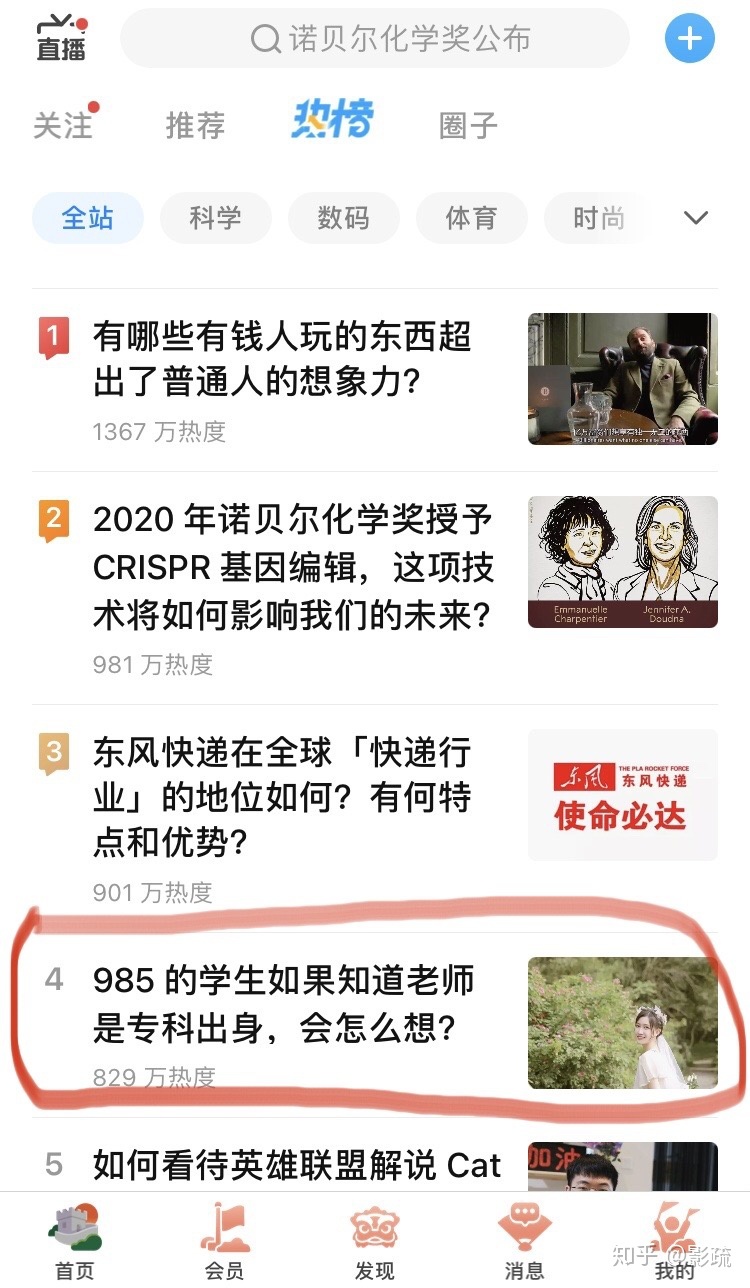
Task: Open the 直播 live icon
Action: coord(62,40)
